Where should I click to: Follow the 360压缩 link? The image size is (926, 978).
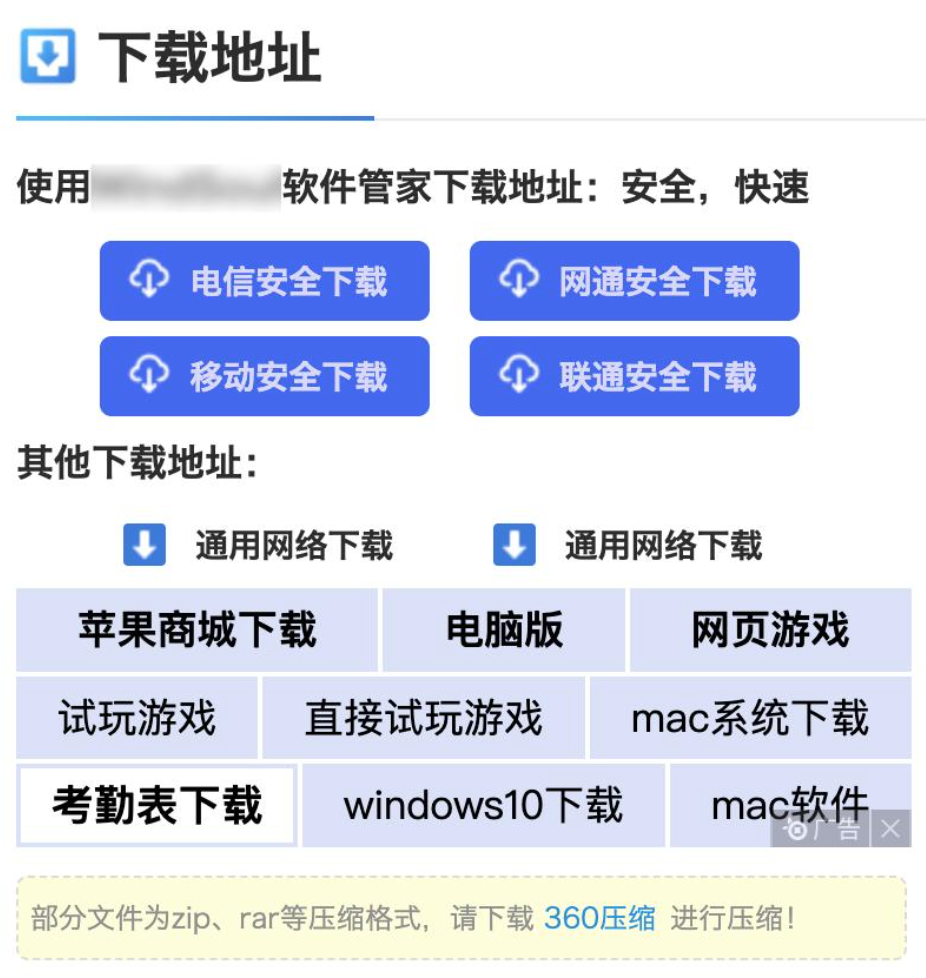coord(599,918)
